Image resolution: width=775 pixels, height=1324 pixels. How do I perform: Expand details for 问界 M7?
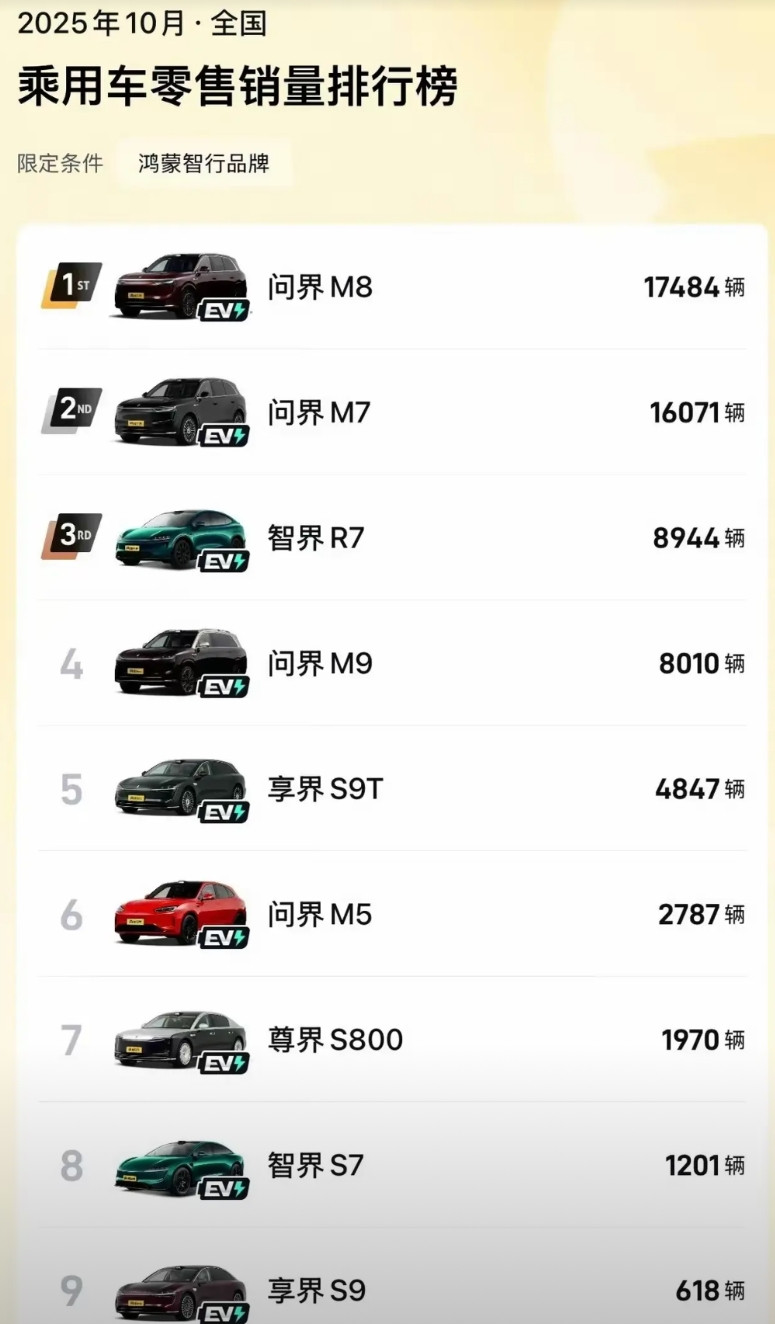318,413
